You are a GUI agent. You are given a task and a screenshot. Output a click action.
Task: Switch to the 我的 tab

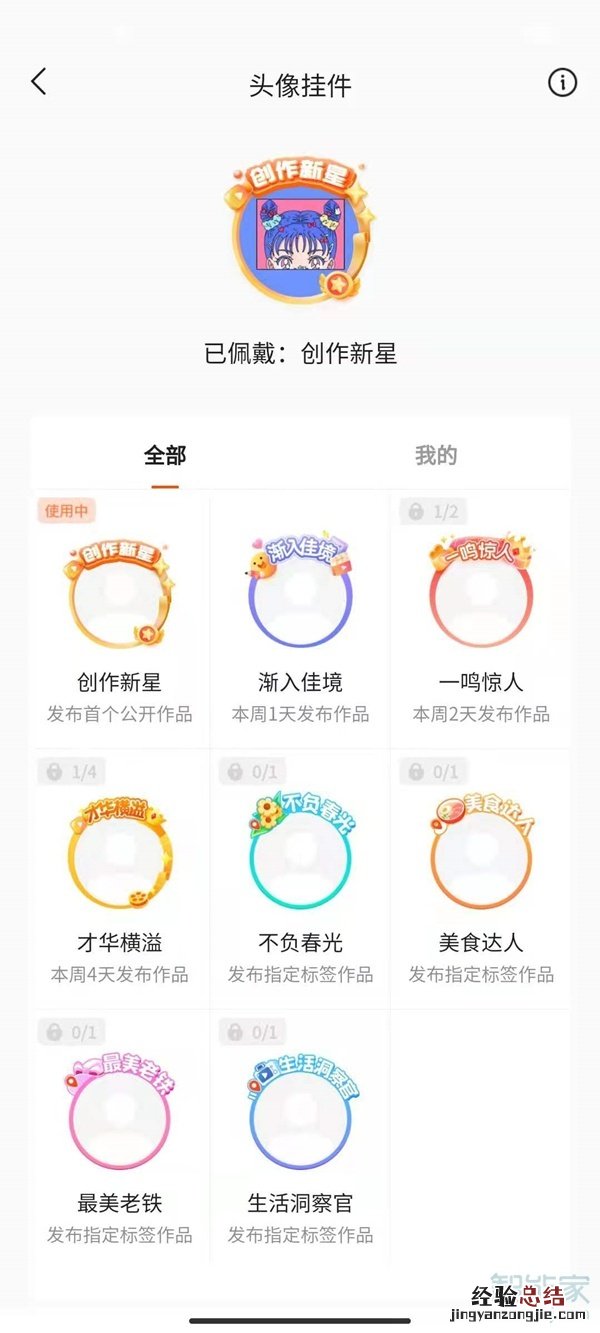pyautogui.click(x=436, y=456)
